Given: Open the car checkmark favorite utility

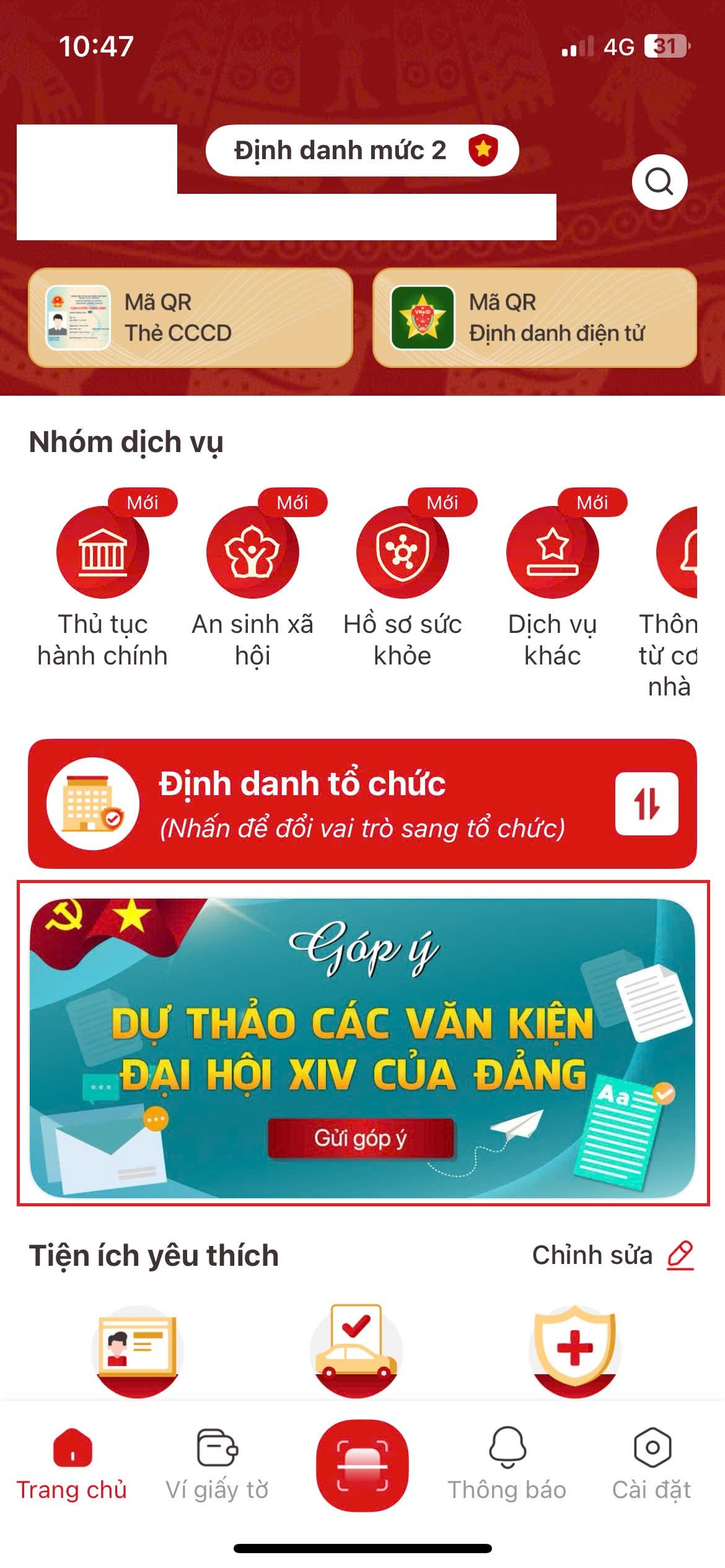Looking at the screenshot, I should point(356,1351).
